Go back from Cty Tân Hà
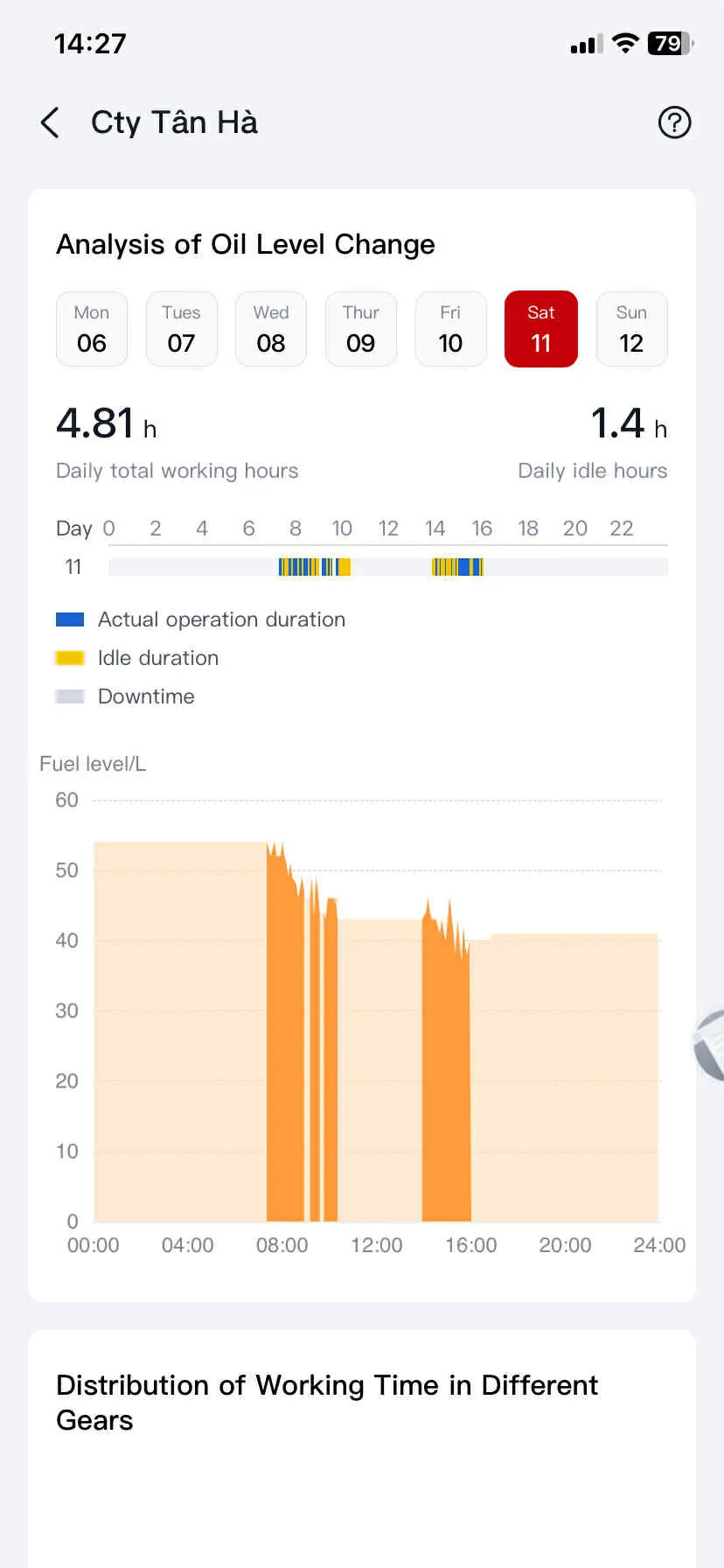Viewport: 724px width, 1568px height. pyautogui.click(x=51, y=122)
